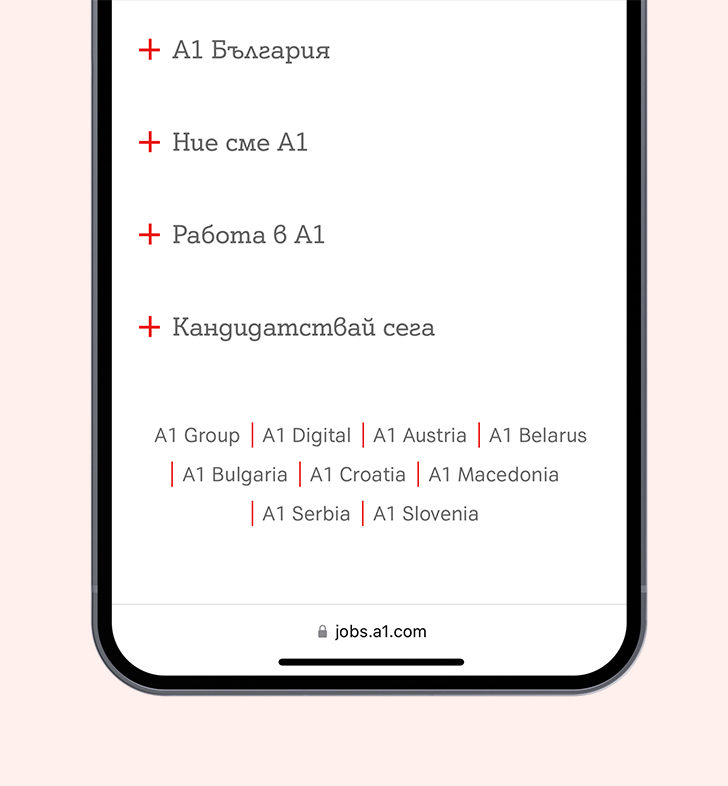Visit the A1 Croatia link
This screenshot has height=786, width=728.
[x=357, y=475]
